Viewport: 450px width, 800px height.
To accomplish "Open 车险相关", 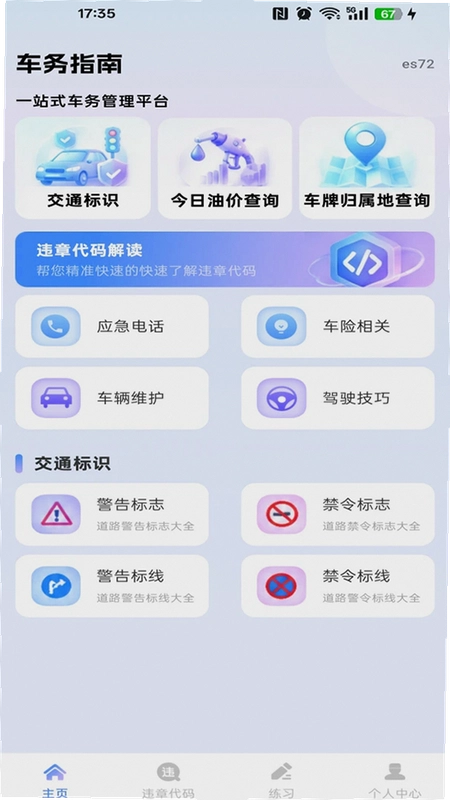I will pyautogui.click(x=338, y=327).
